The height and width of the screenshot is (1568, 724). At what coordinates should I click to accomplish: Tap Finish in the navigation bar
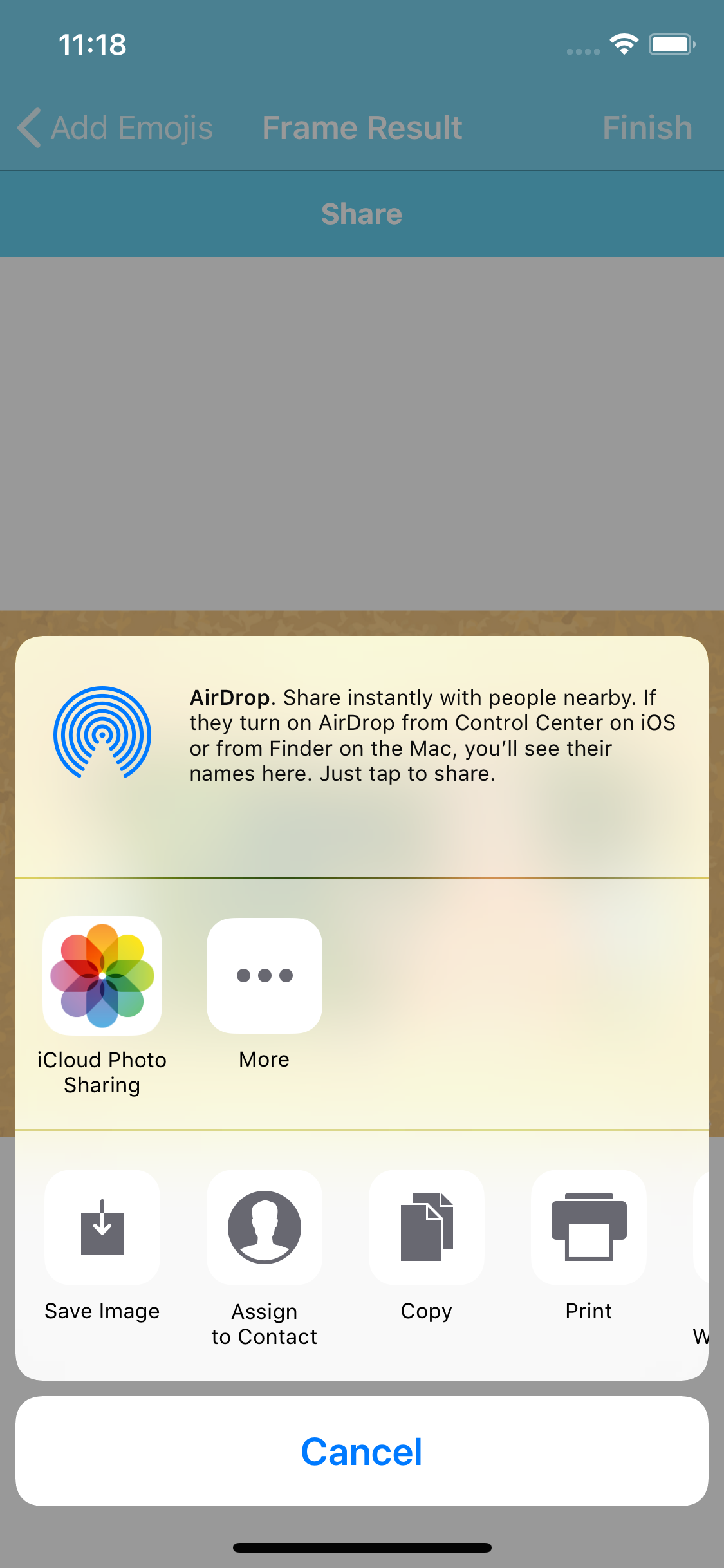point(647,127)
